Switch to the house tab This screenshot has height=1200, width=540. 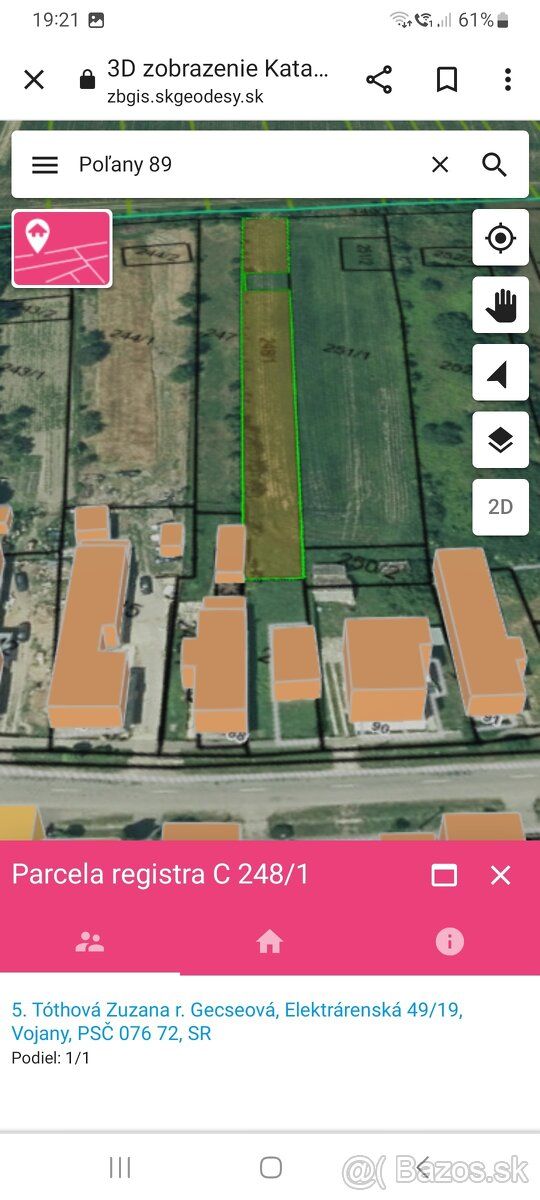coord(270,942)
